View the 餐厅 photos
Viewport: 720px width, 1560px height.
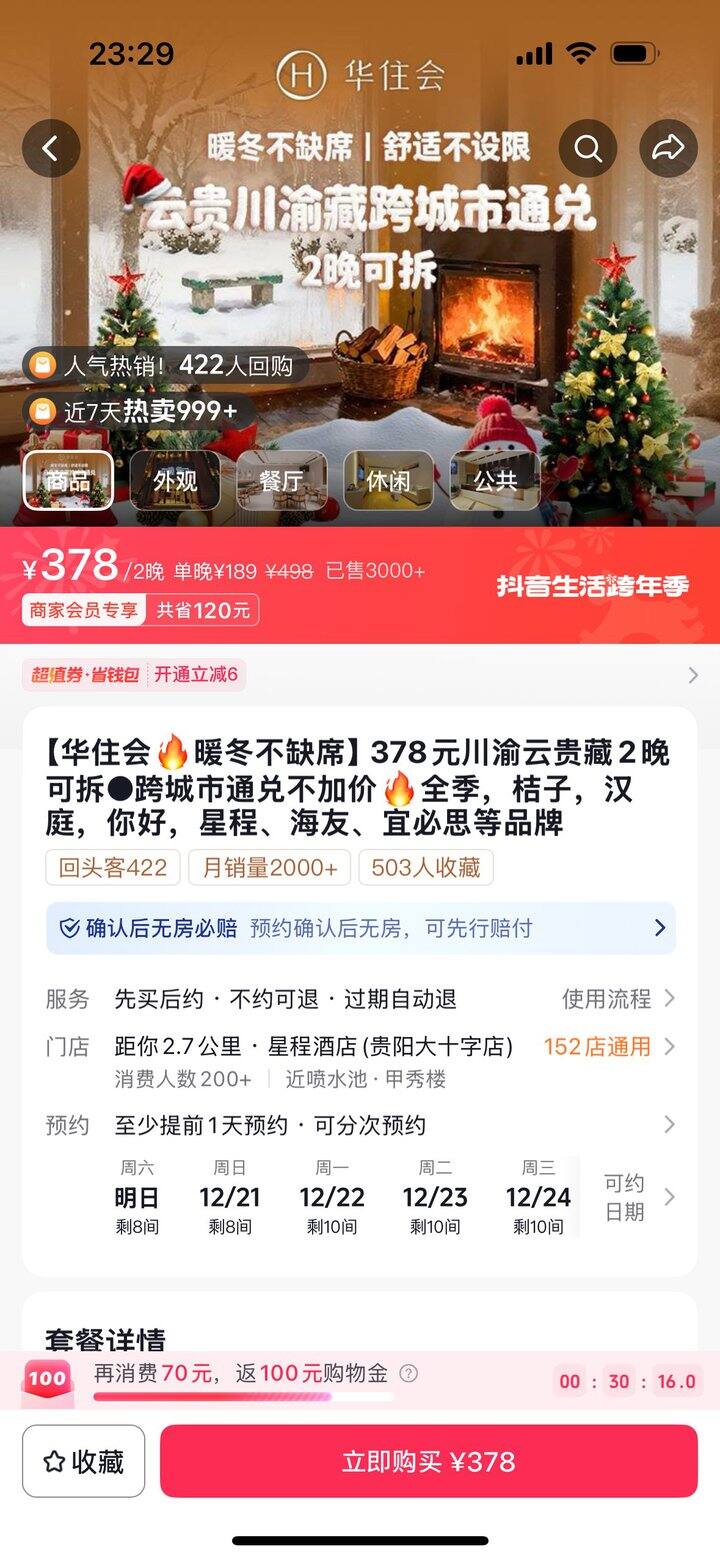(x=282, y=481)
